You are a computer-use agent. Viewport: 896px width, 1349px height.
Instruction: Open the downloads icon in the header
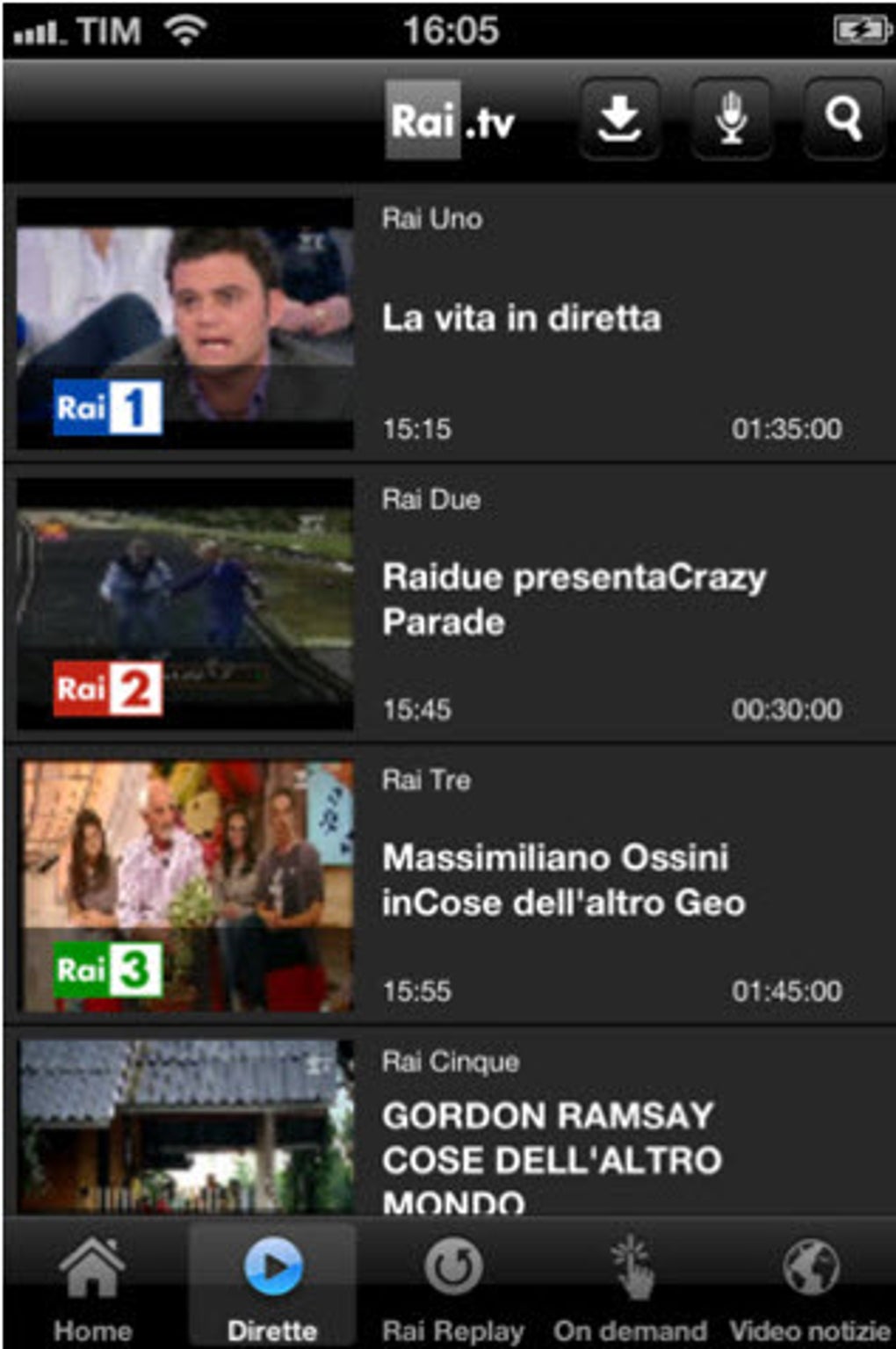619,119
